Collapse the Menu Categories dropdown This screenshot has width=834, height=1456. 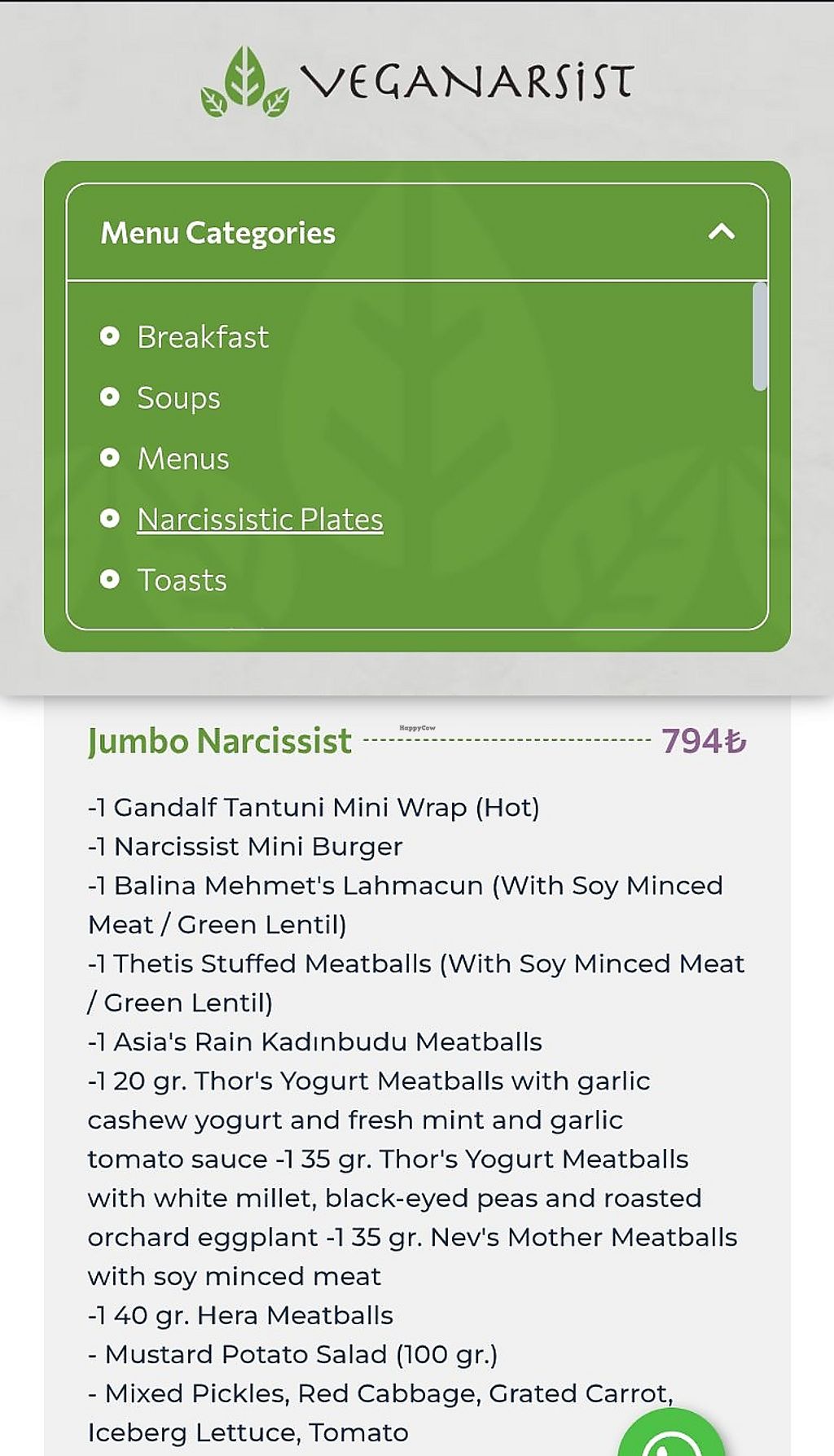[x=721, y=233]
